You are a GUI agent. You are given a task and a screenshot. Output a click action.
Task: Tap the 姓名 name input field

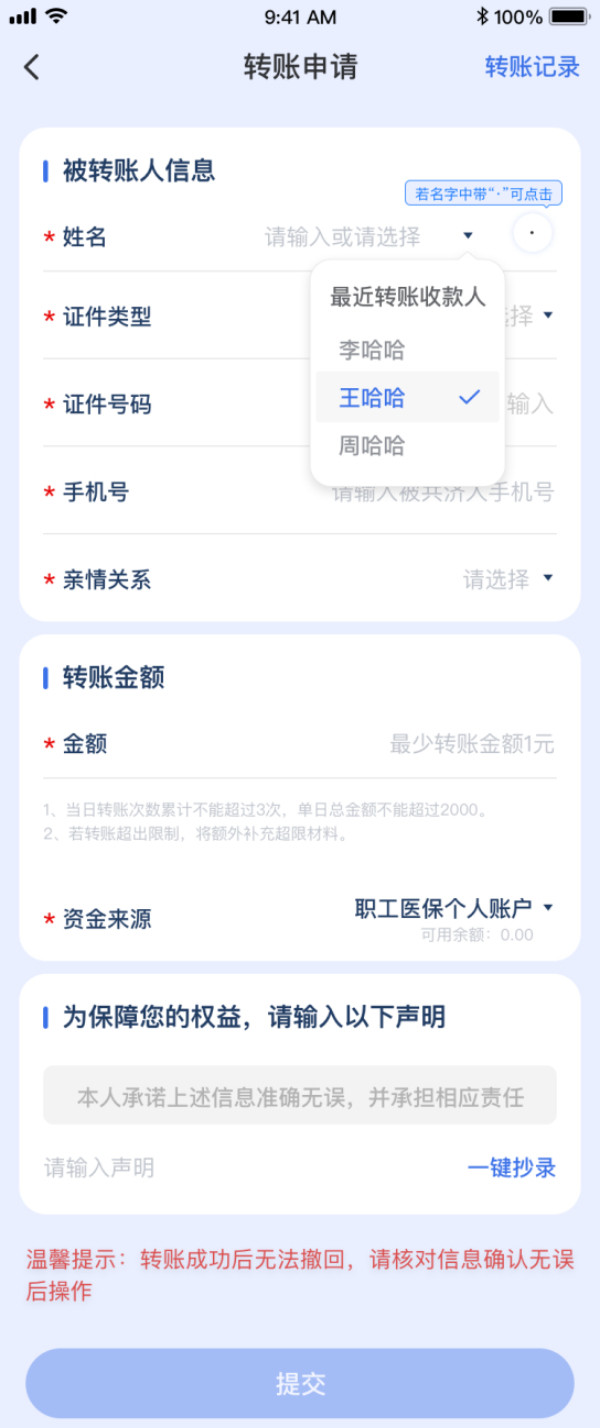click(x=342, y=237)
